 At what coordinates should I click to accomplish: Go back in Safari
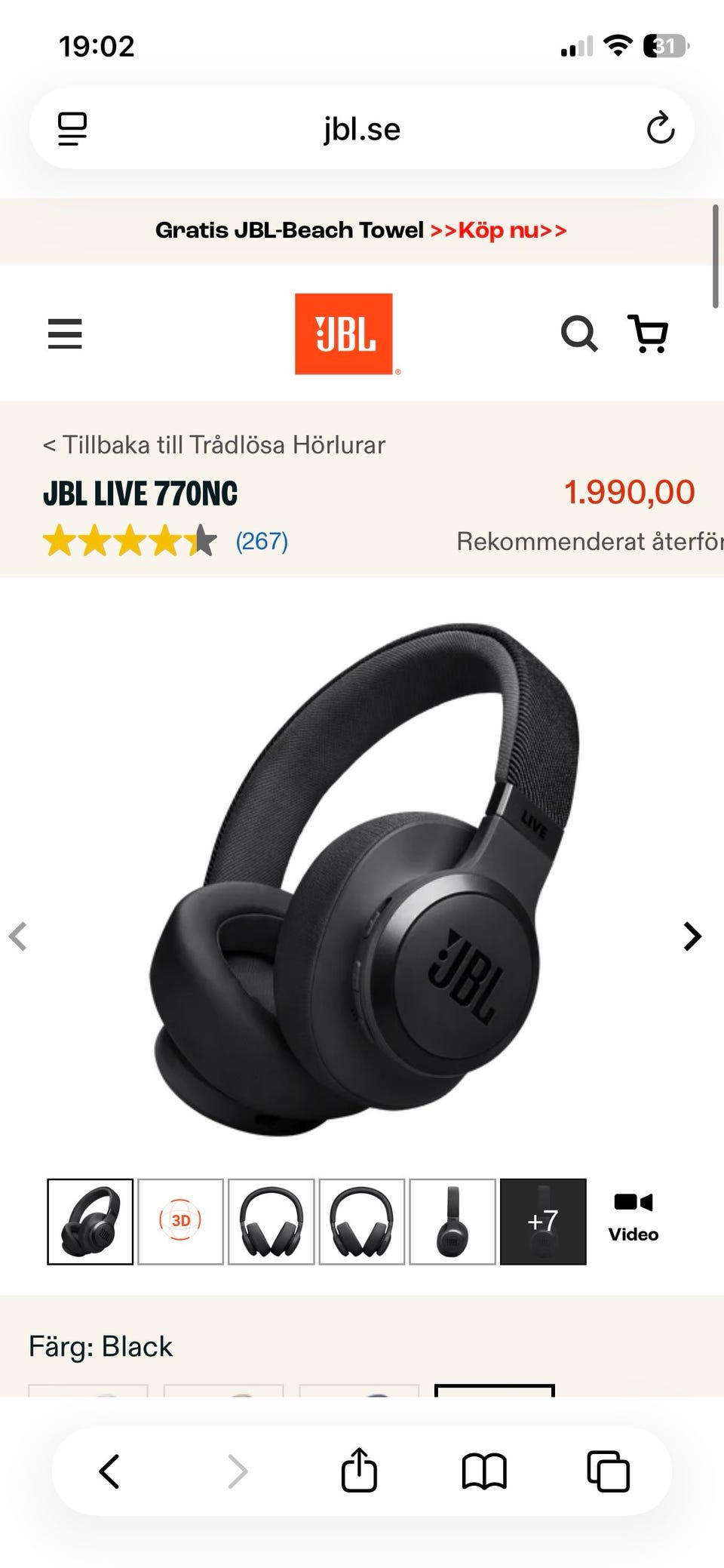pos(110,1471)
